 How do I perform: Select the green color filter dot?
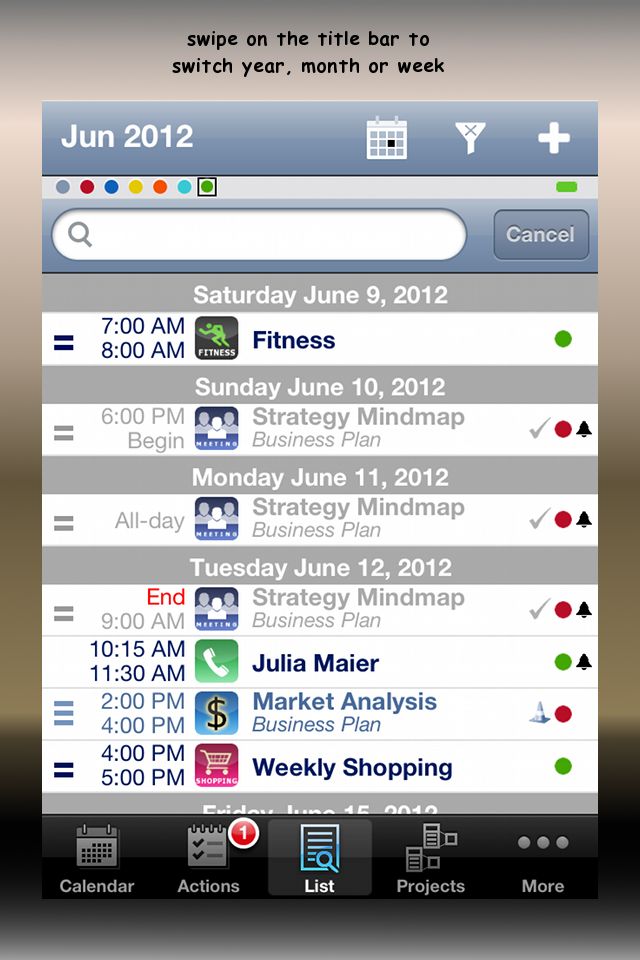(x=207, y=187)
